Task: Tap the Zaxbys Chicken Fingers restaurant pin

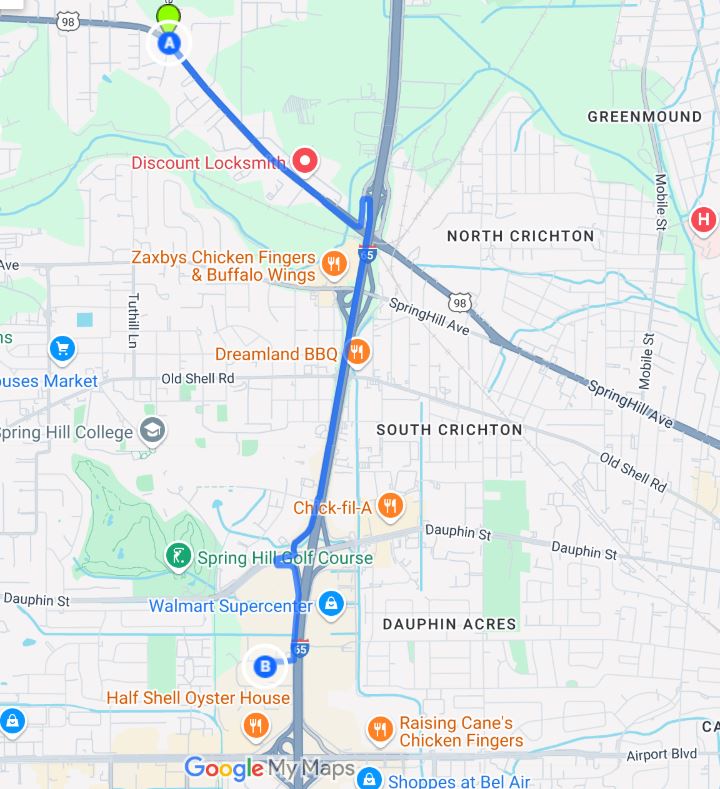Action: coord(334,265)
